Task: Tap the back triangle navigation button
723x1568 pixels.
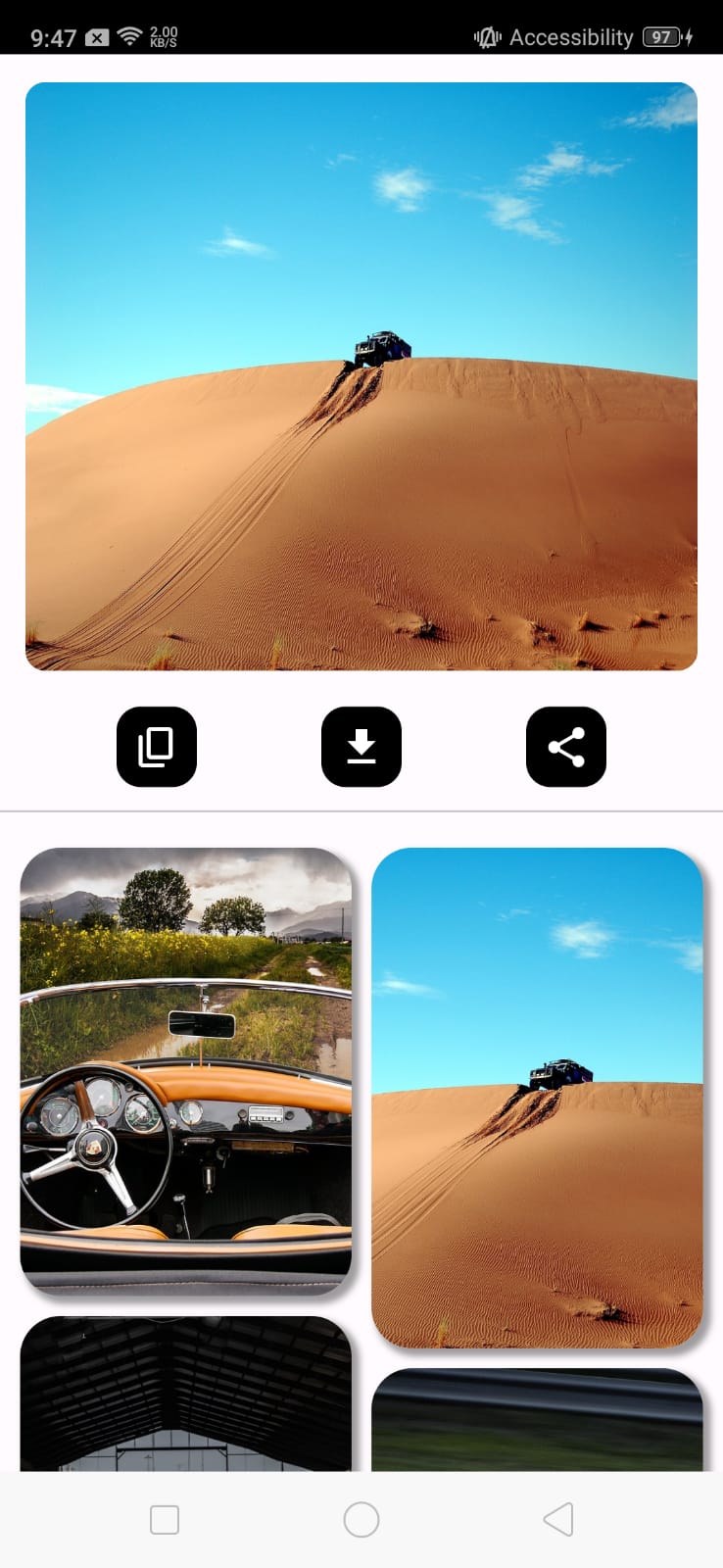Action: pos(557,1518)
